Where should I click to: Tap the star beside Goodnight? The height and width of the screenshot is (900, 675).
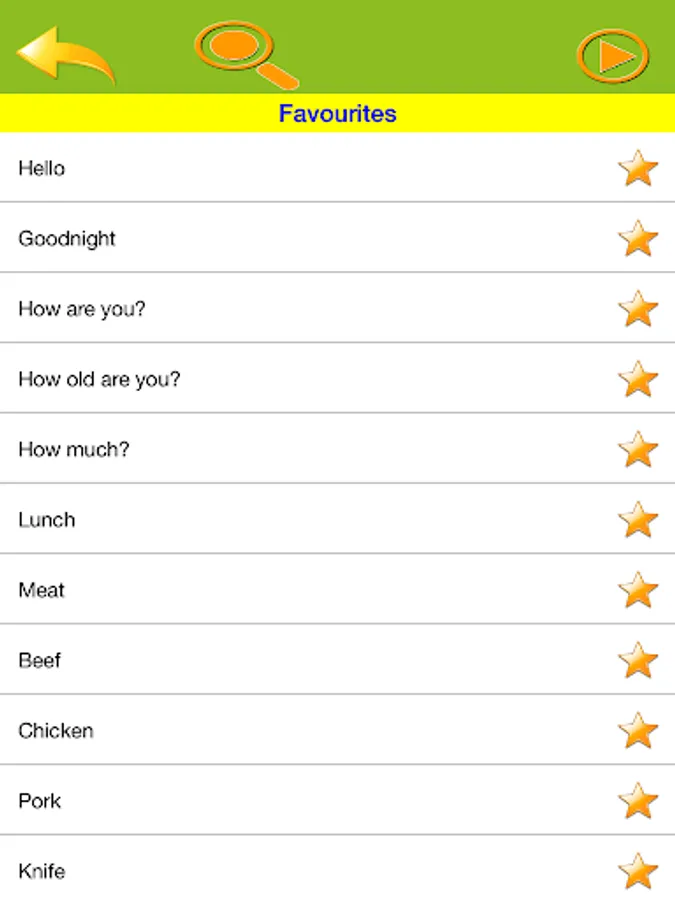(x=638, y=238)
